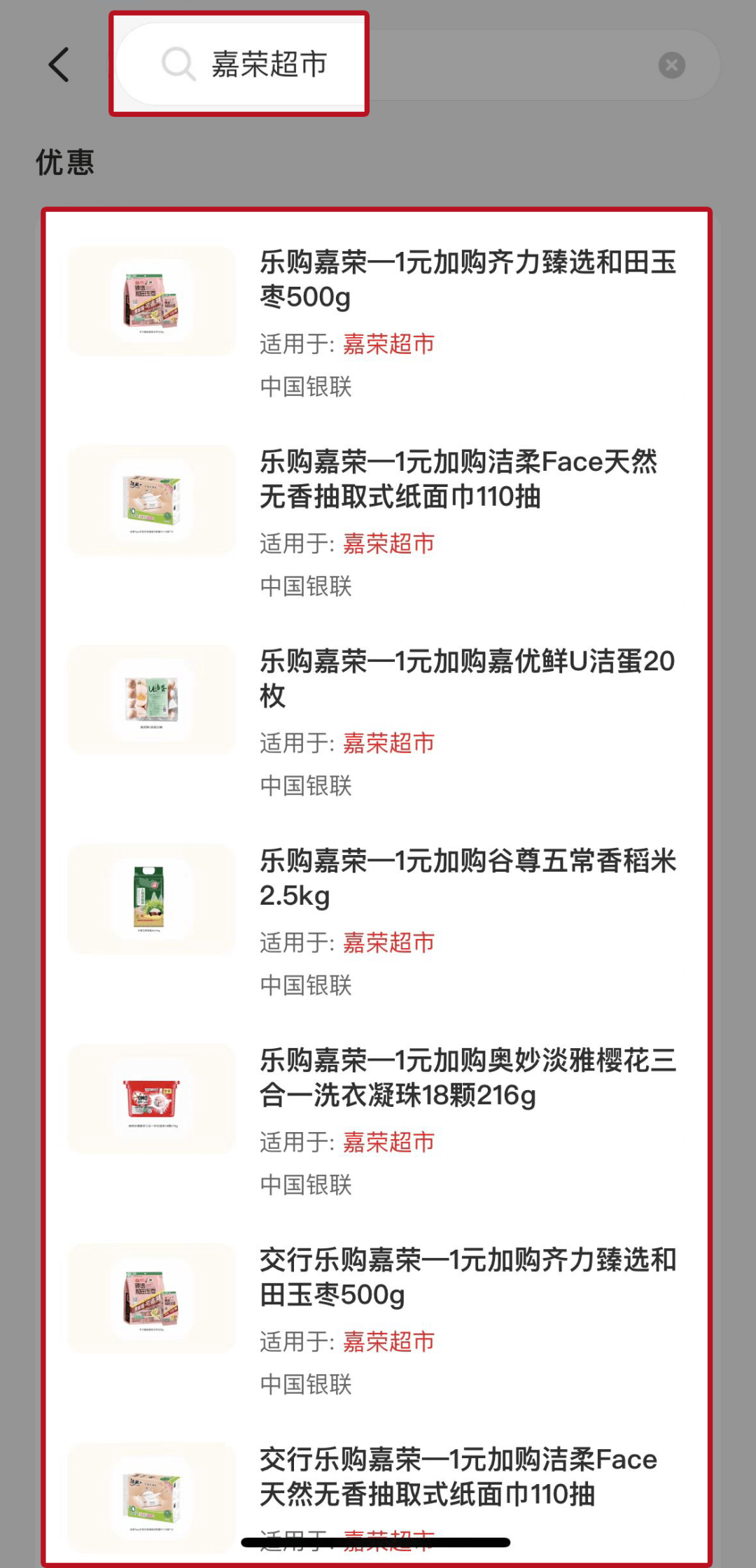Open the 乐购嘉荣 洁柔Face纸面巾 offer
756x1568 pixels.
pyautogui.click(x=377, y=521)
